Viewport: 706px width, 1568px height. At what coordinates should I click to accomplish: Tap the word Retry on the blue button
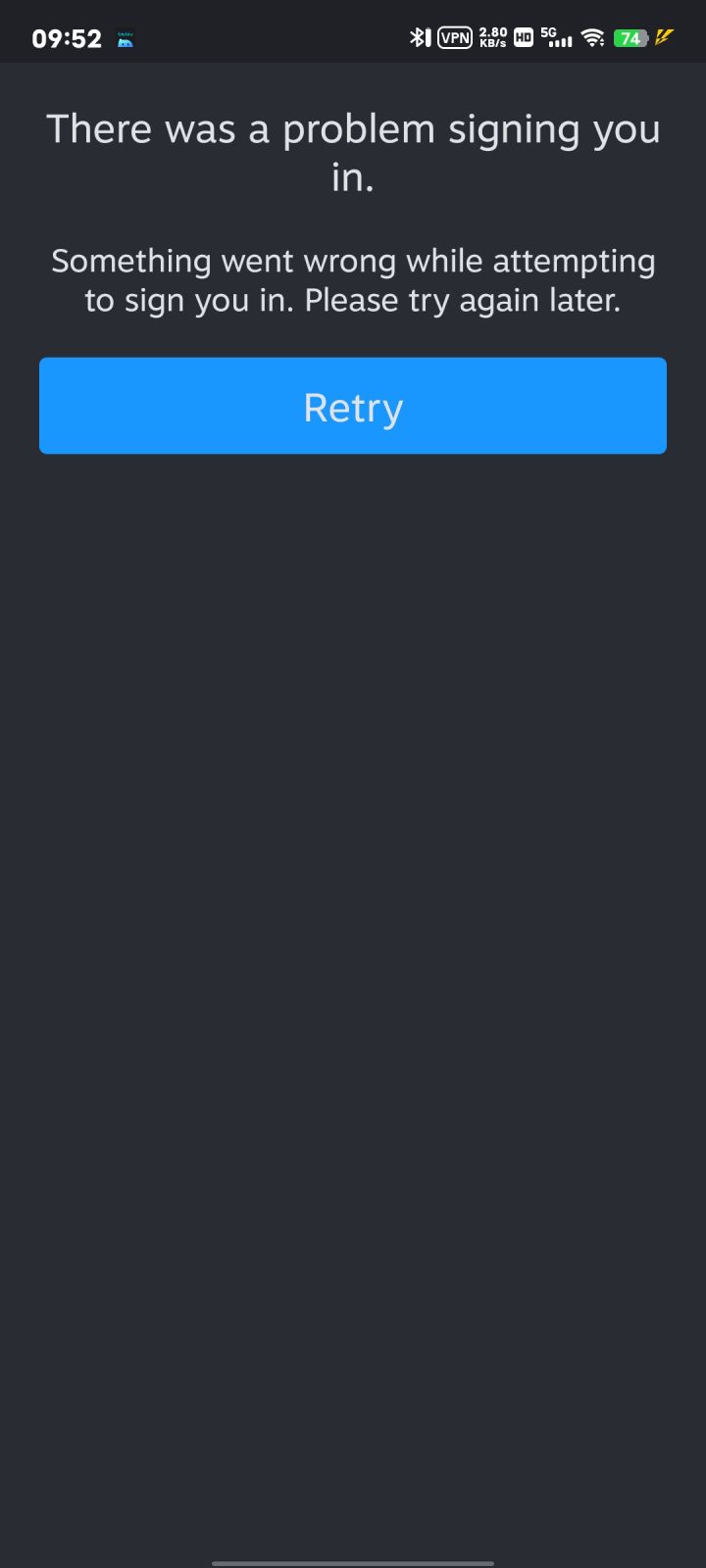coord(352,406)
